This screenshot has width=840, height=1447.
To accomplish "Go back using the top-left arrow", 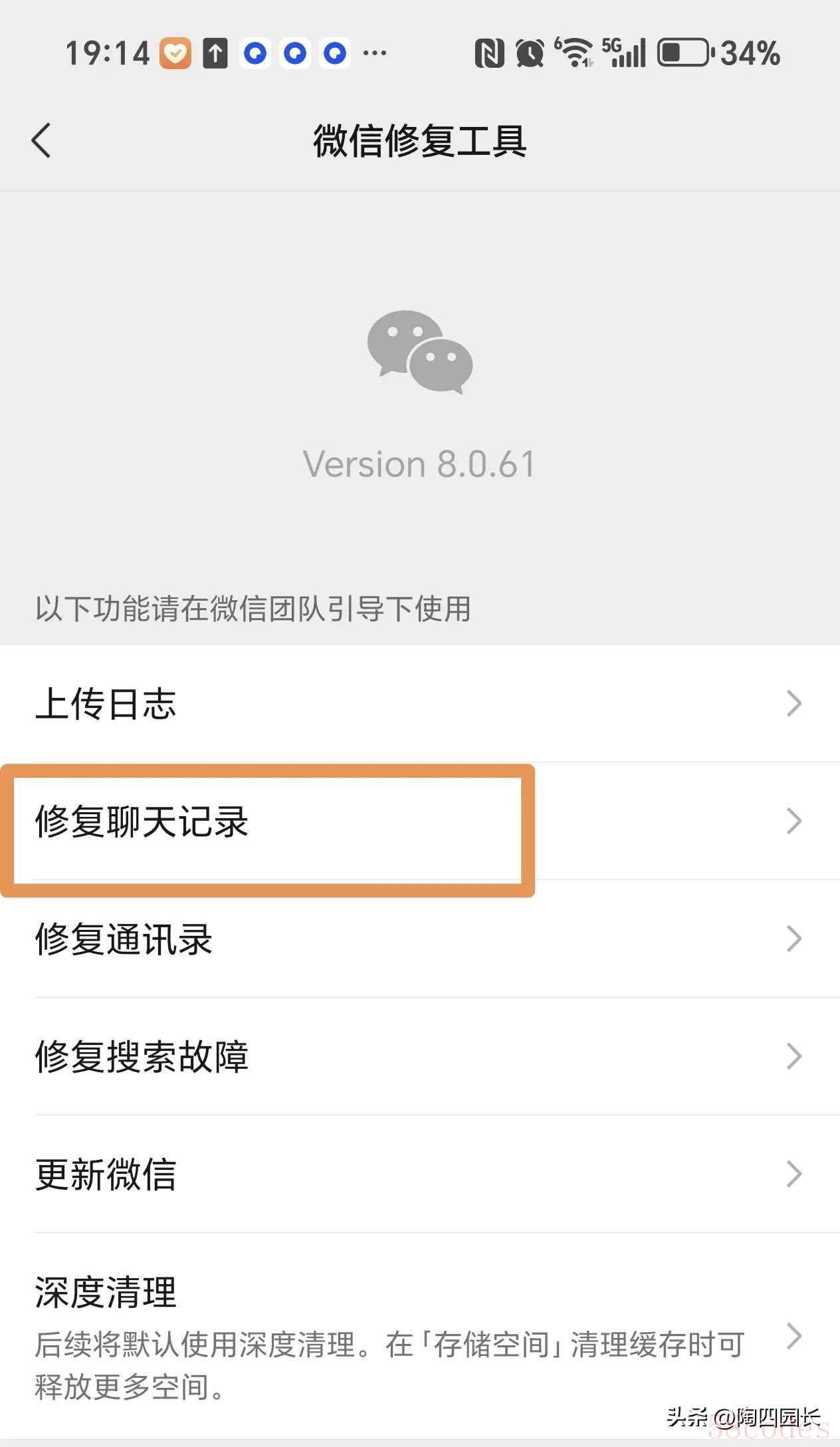I will pyautogui.click(x=41, y=140).
